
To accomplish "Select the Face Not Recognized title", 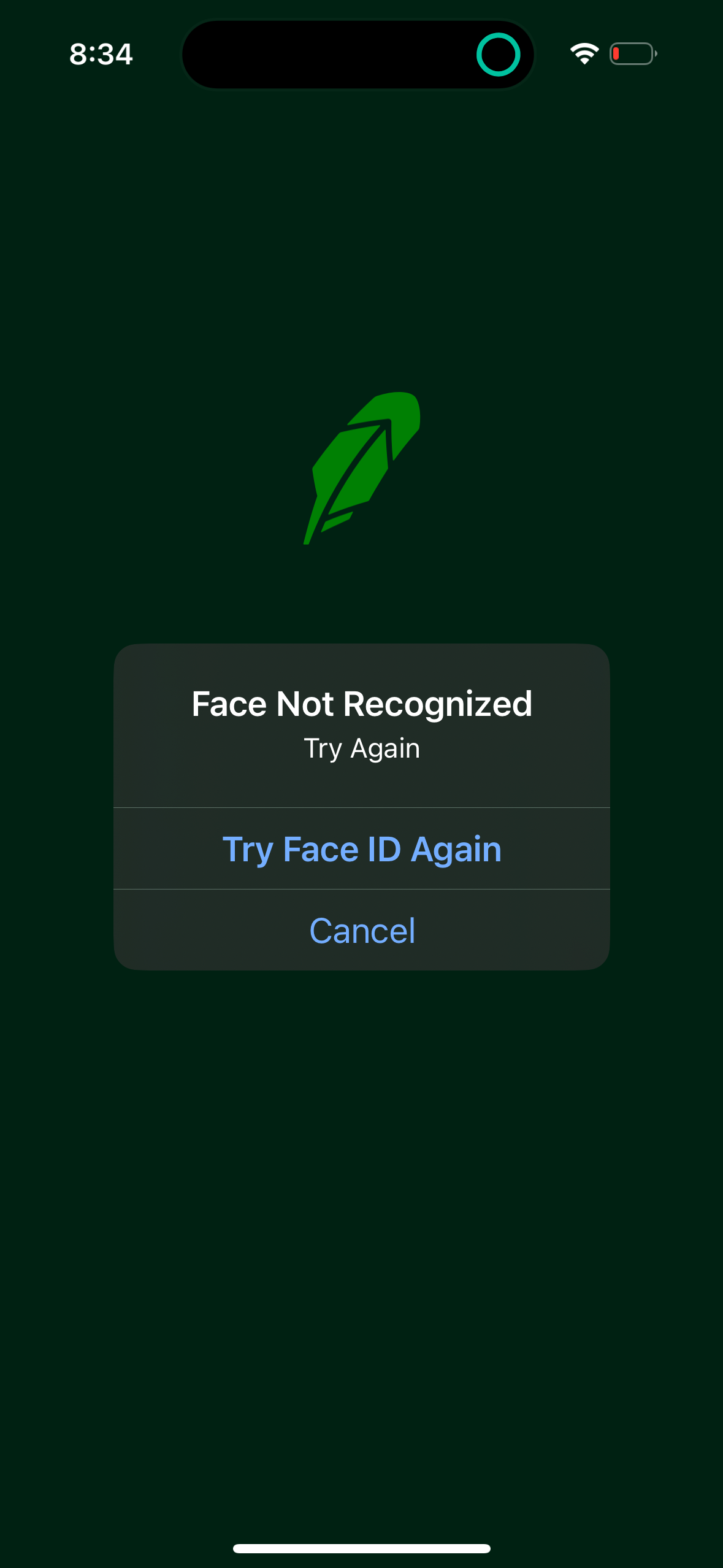I will 362,705.
